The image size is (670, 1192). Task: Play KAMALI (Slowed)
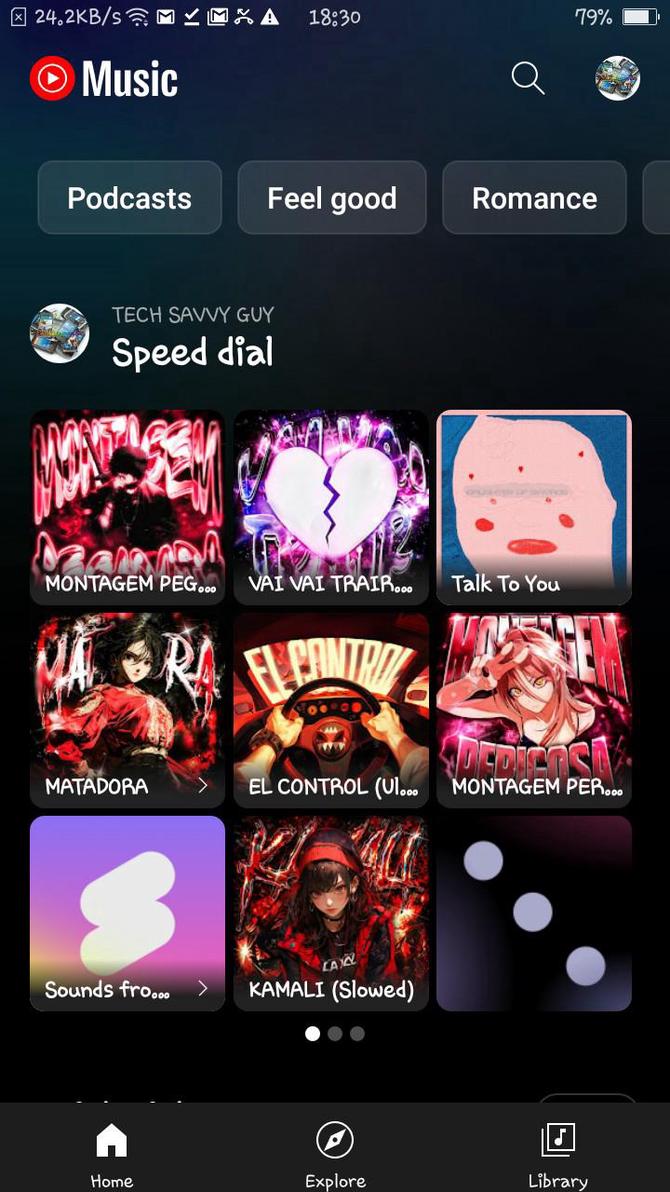[331, 913]
